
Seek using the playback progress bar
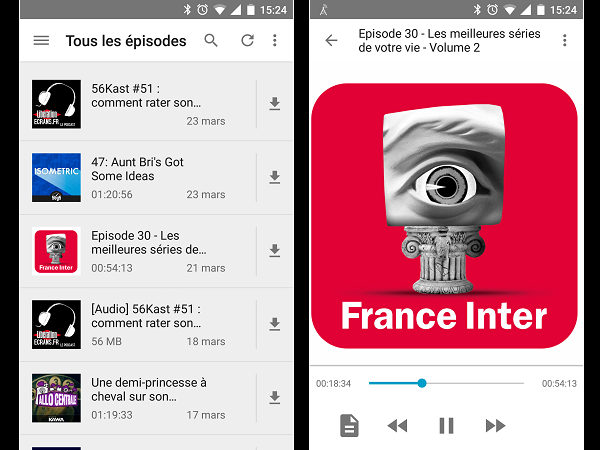[446, 383]
